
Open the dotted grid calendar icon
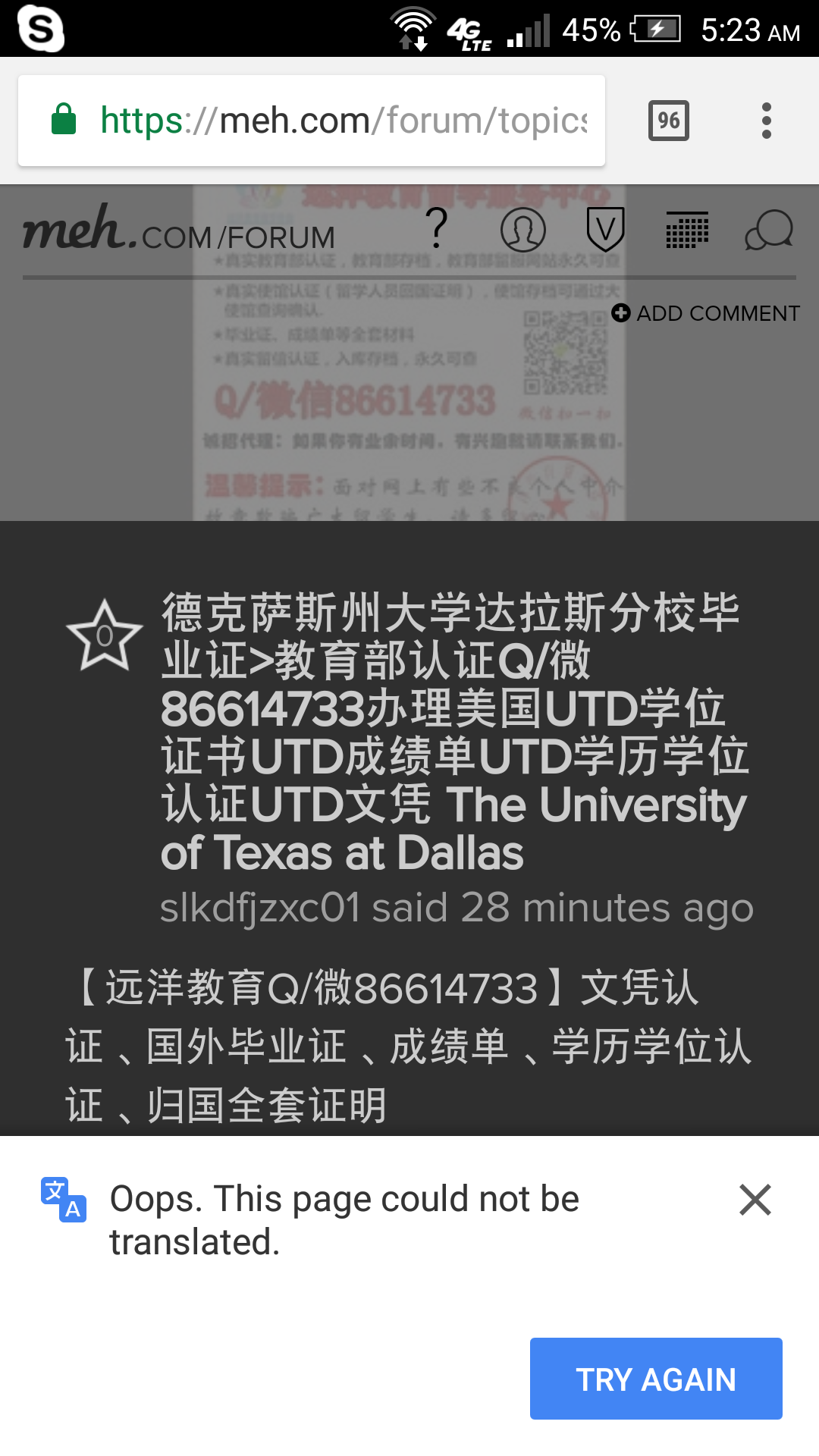coord(687,230)
